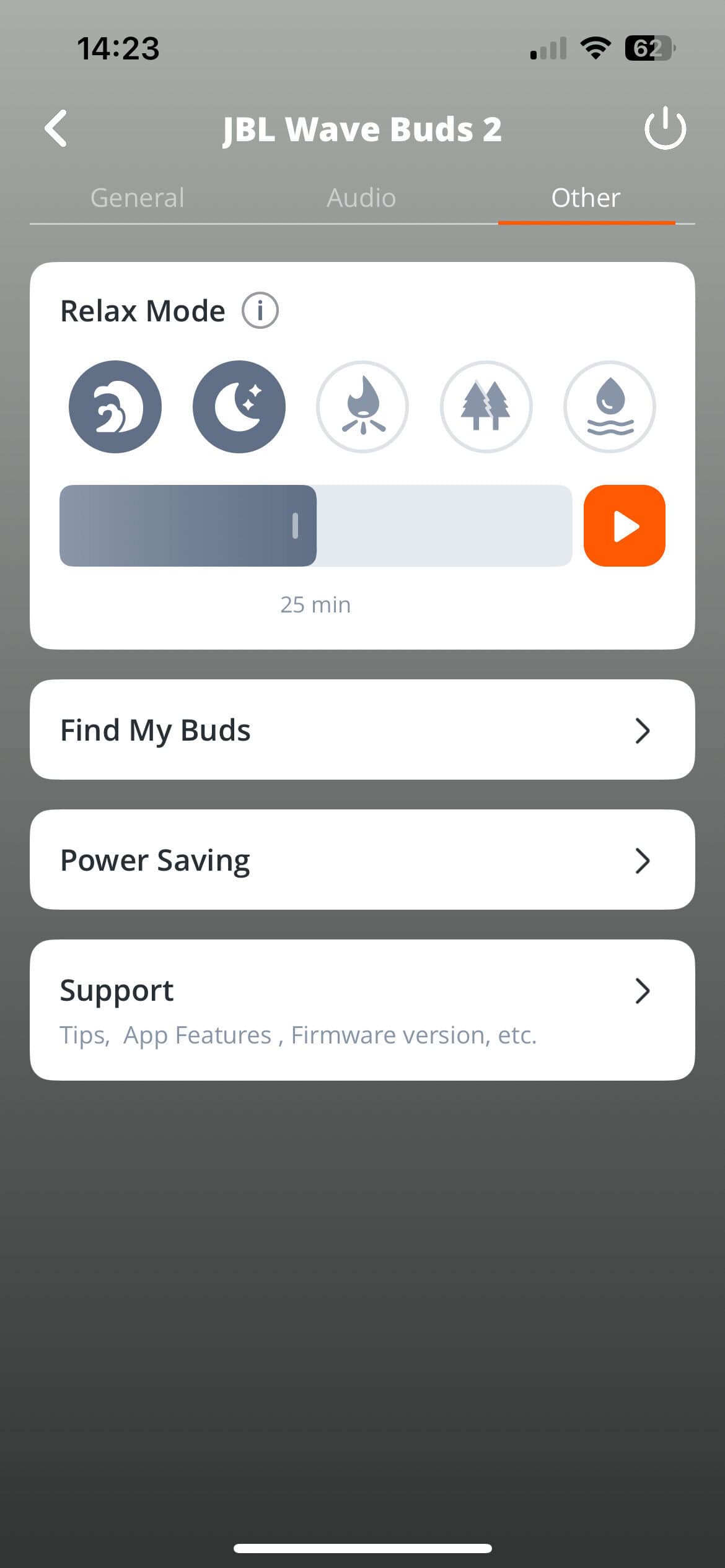The height and width of the screenshot is (1568, 725).
Task: Open the Support section
Action: (x=362, y=1010)
